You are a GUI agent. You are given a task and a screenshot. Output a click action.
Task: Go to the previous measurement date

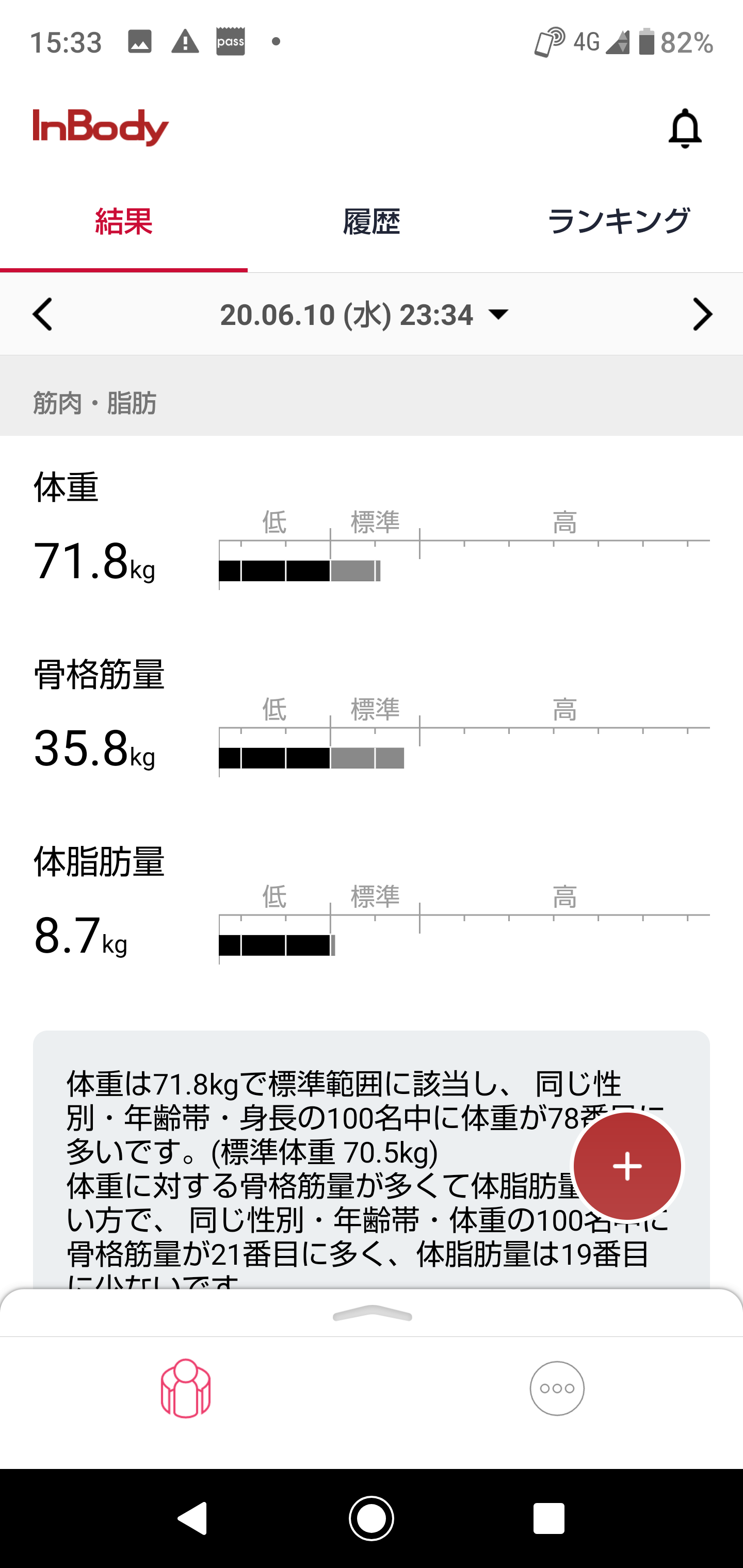(42, 314)
